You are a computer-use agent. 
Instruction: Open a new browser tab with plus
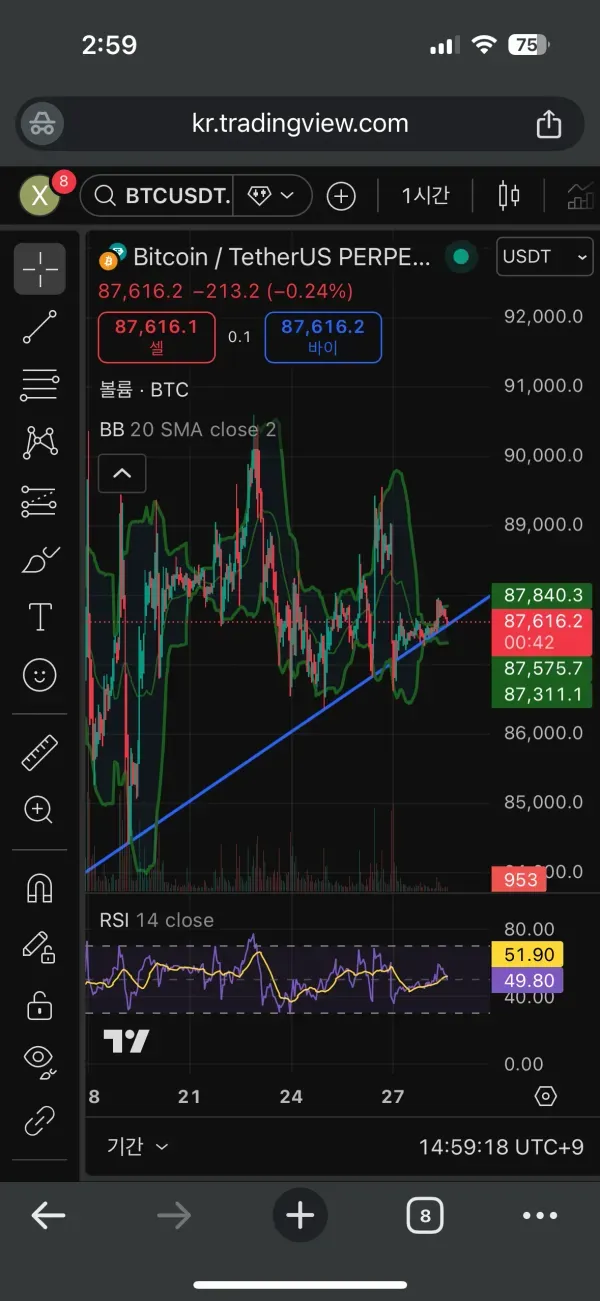click(300, 1216)
